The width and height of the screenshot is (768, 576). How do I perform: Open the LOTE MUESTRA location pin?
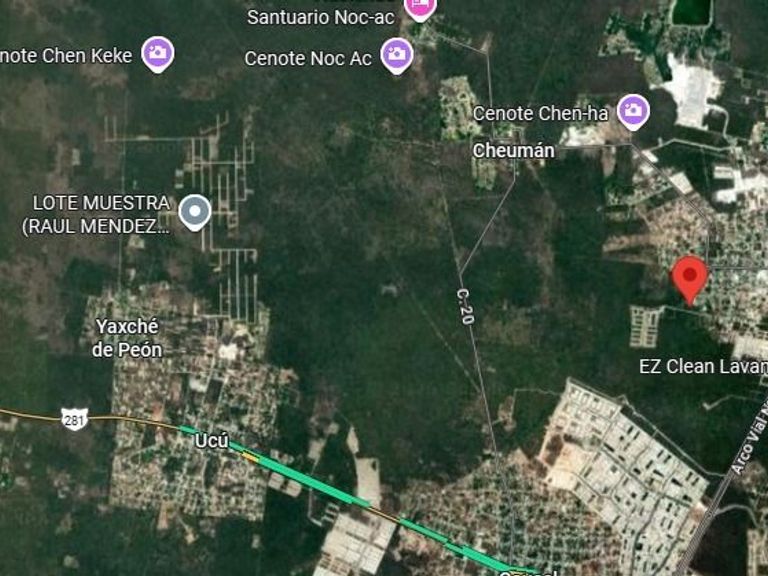pos(194,212)
